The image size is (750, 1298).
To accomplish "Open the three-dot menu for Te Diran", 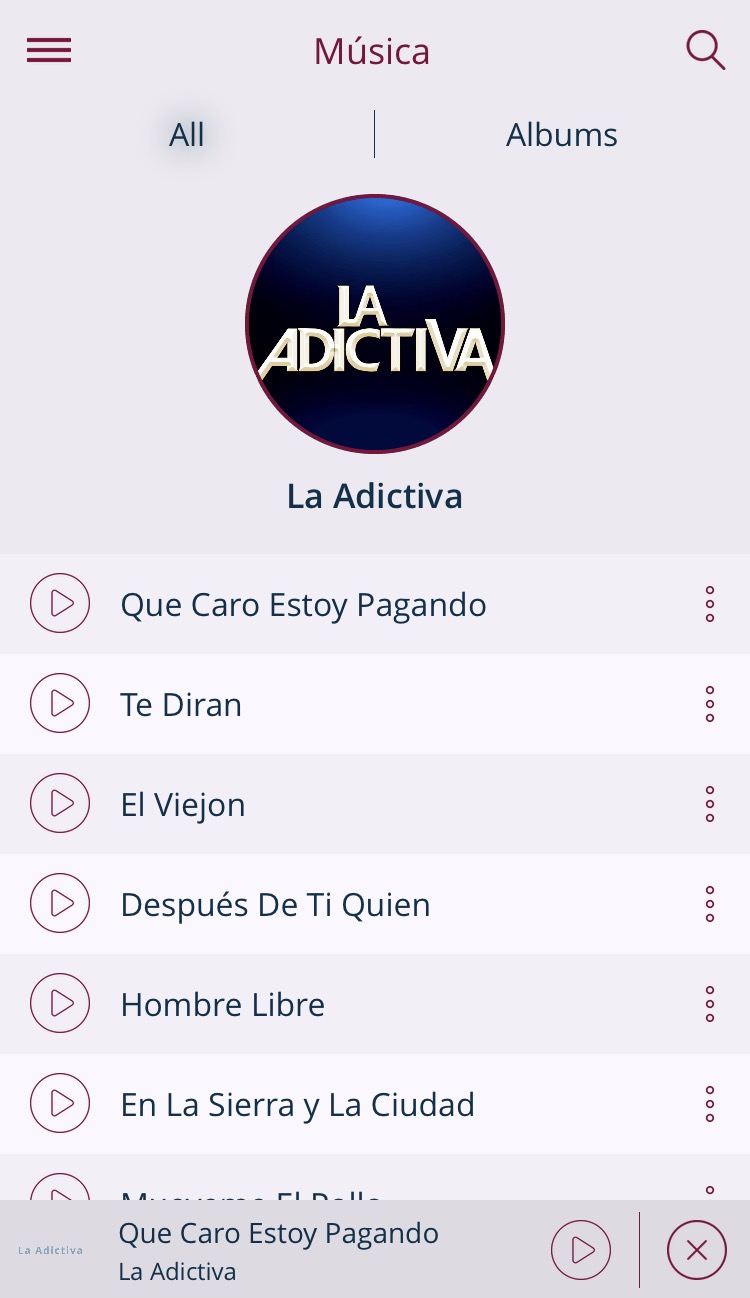I will (x=710, y=704).
